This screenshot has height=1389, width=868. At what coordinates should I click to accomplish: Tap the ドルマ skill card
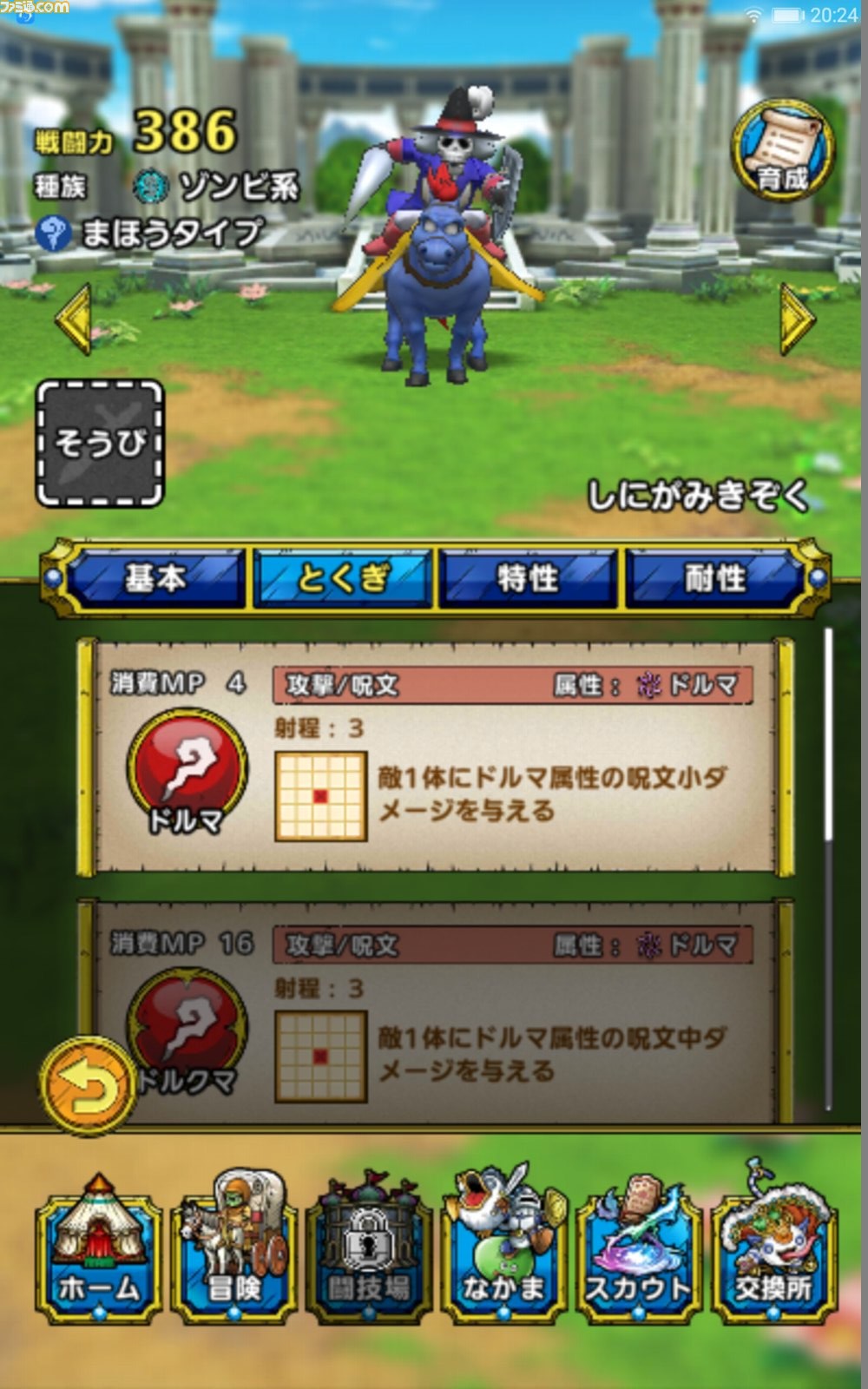pos(436,757)
